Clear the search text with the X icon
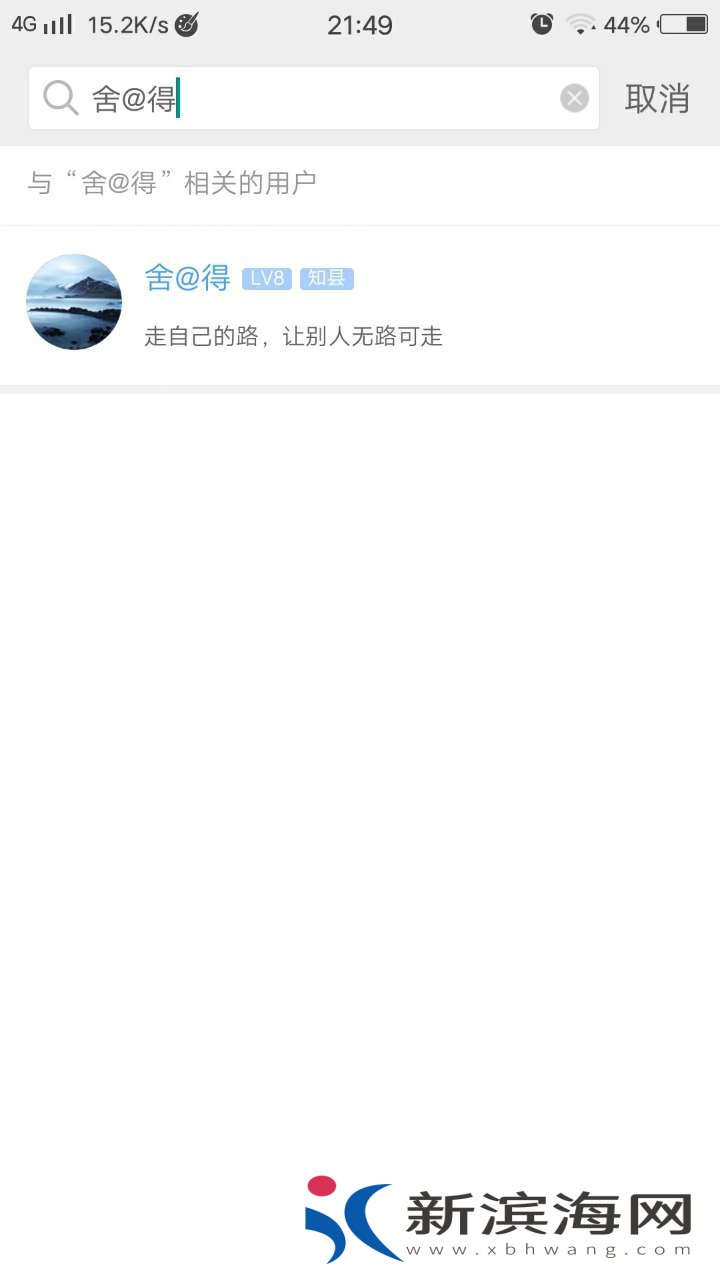Screen dimensions: 720x1280 [574, 98]
